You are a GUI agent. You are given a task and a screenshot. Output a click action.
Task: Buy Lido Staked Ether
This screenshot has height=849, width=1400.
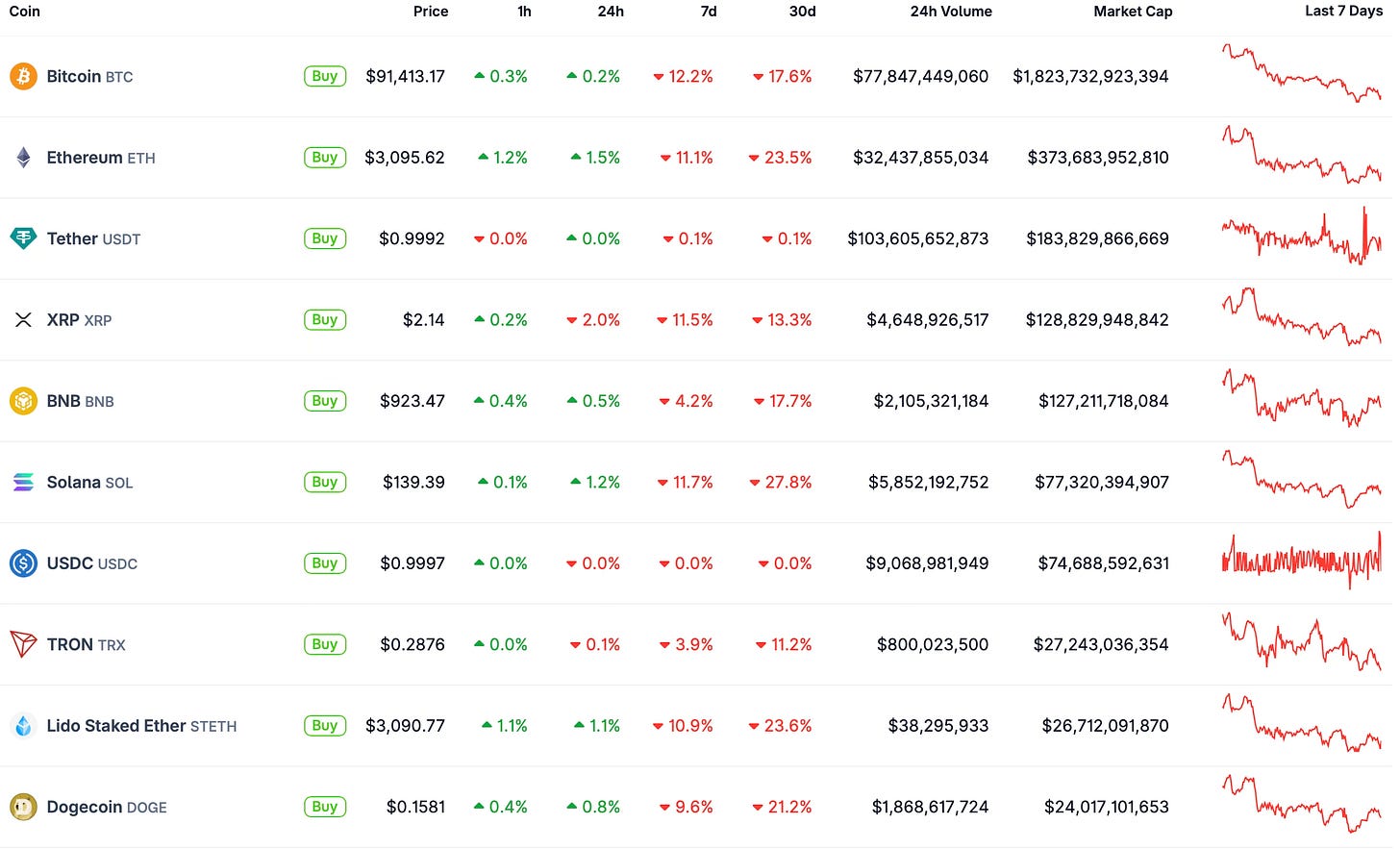click(325, 726)
